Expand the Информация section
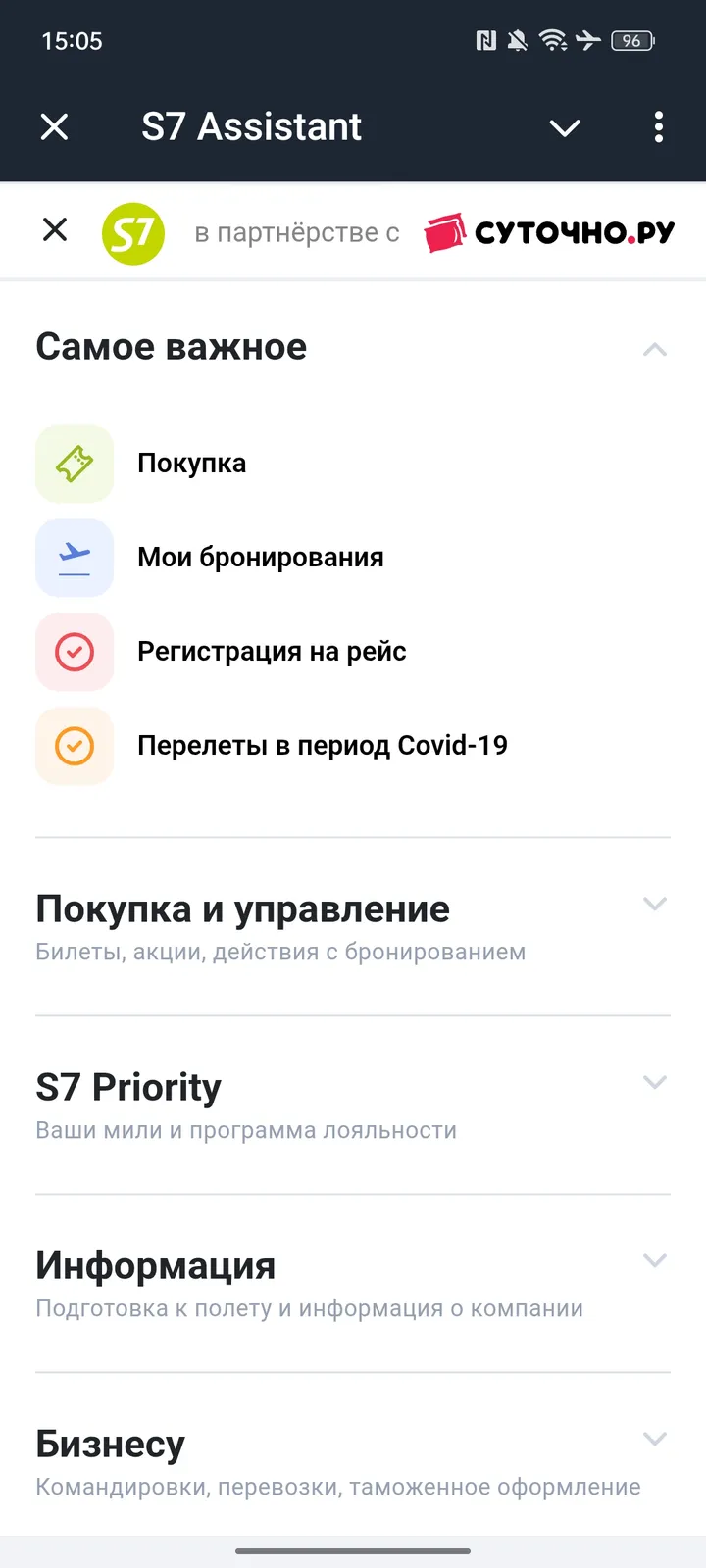The height and width of the screenshot is (1568, 706). click(x=655, y=1260)
